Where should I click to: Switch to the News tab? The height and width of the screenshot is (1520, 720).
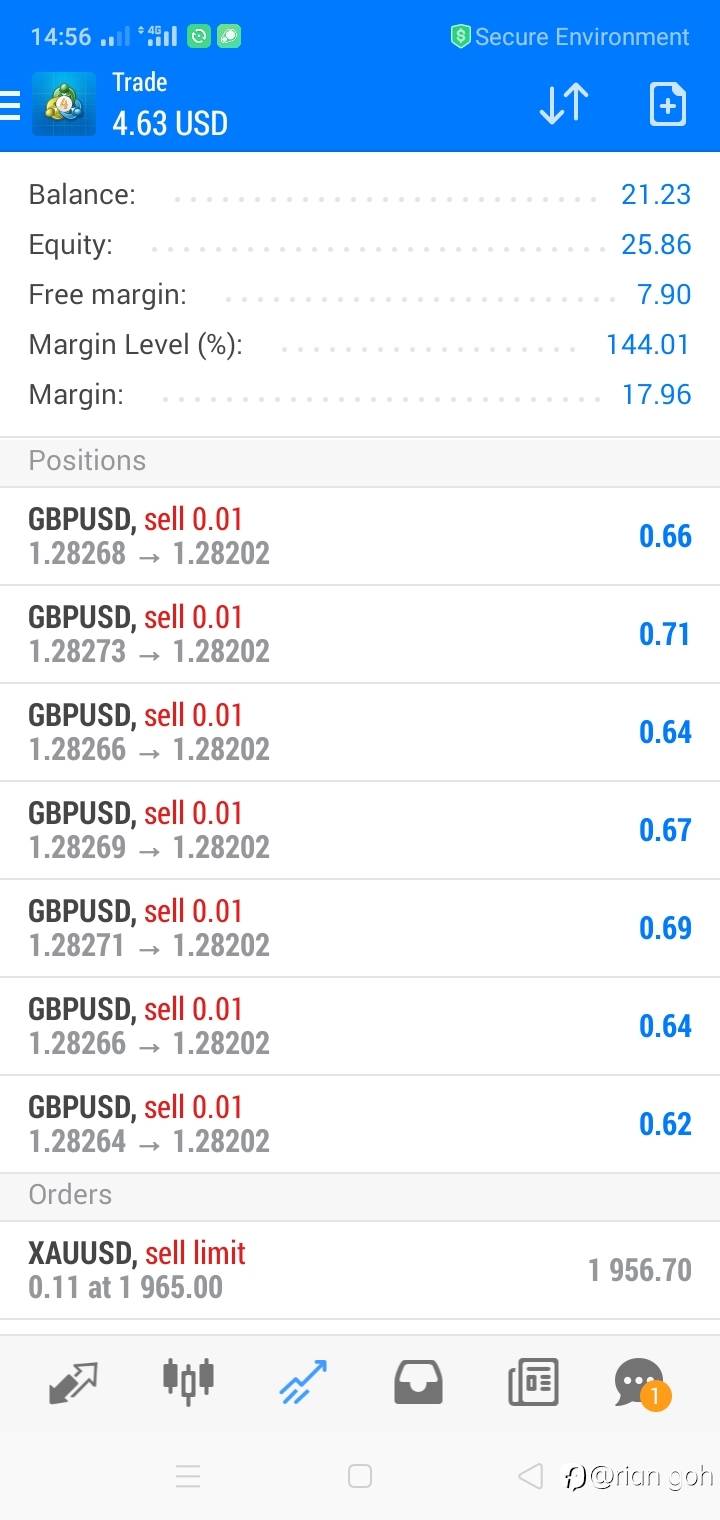click(533, 1382)
